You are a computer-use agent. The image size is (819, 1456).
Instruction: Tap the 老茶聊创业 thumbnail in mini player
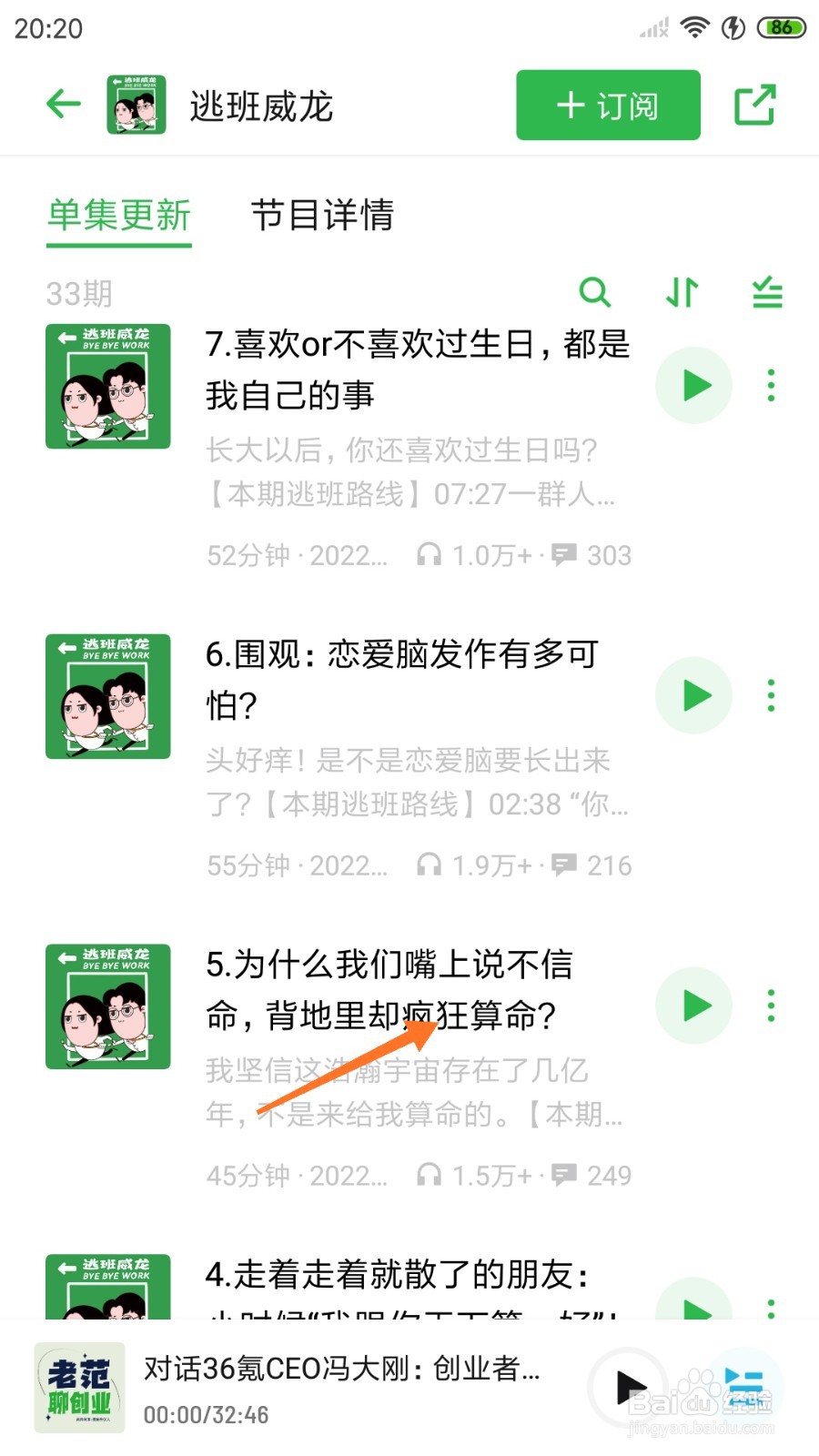pos(80,1385)
